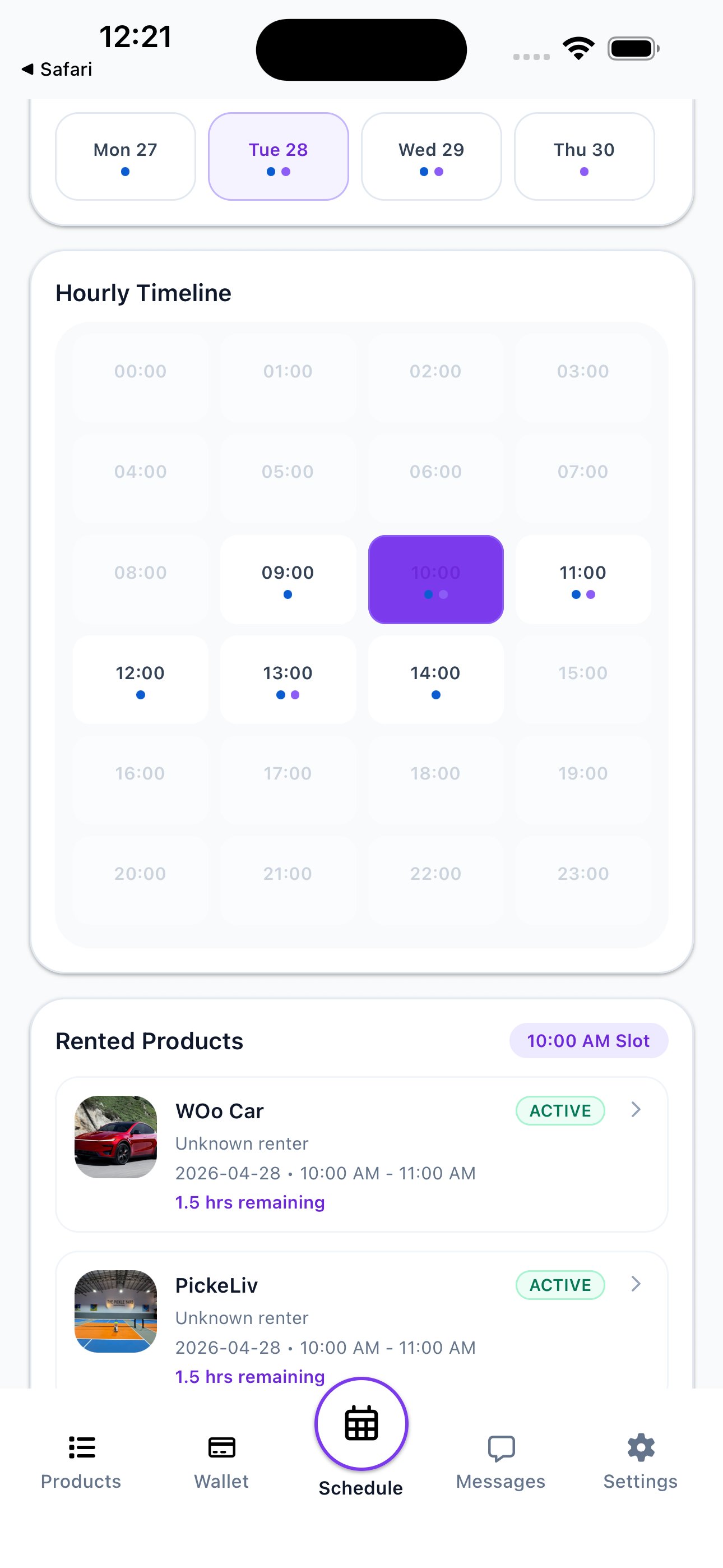Screen dimensions: 723x1568
Task: Deselect the highlighted 10:00 time slot
Action: coord(435,579)
